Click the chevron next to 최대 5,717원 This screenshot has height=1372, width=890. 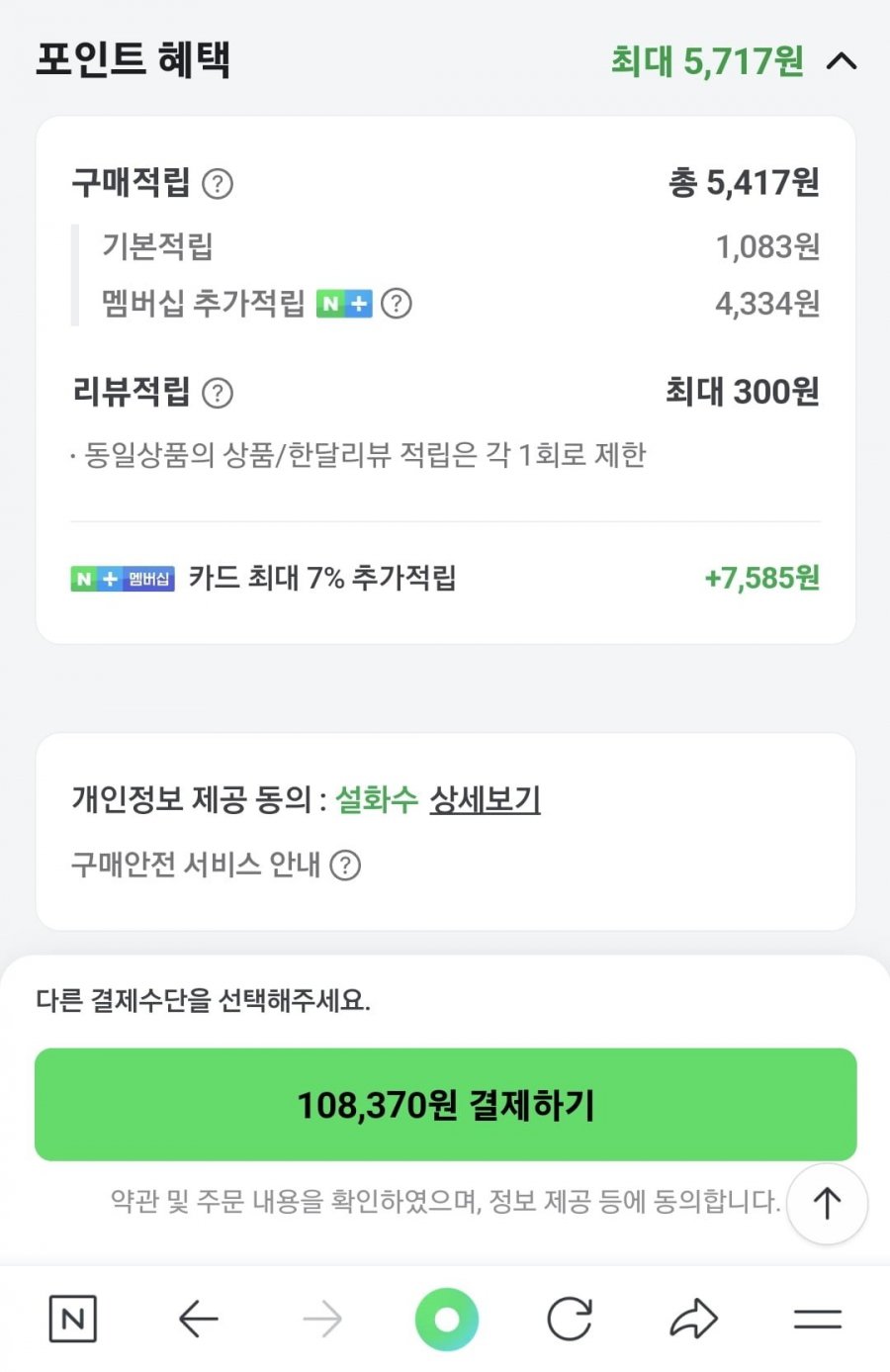pos(842,61)
